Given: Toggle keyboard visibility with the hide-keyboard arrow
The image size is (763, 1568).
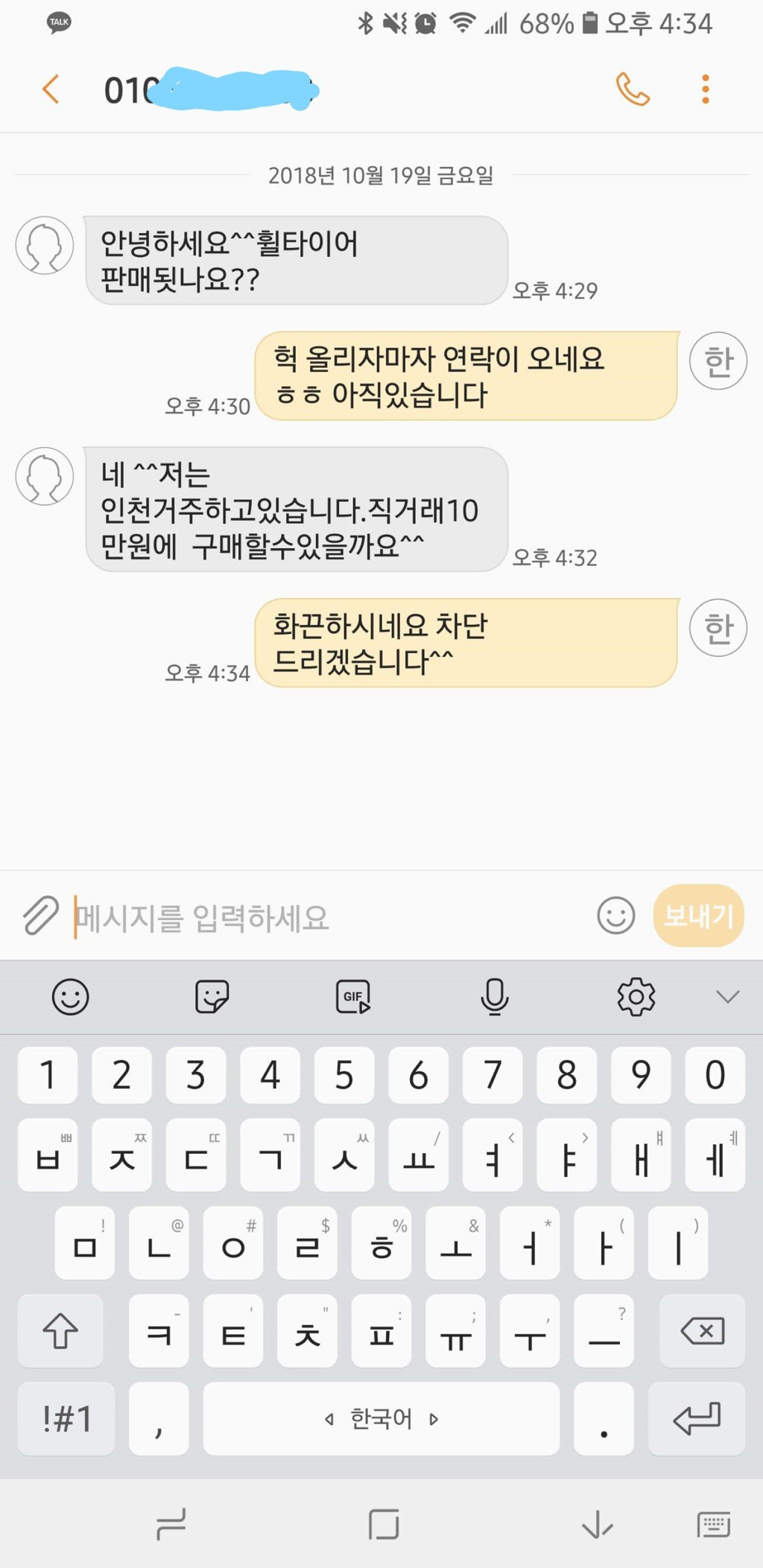Looking at the screenshot, I should pyautogui.click(x=596, y=1526).
